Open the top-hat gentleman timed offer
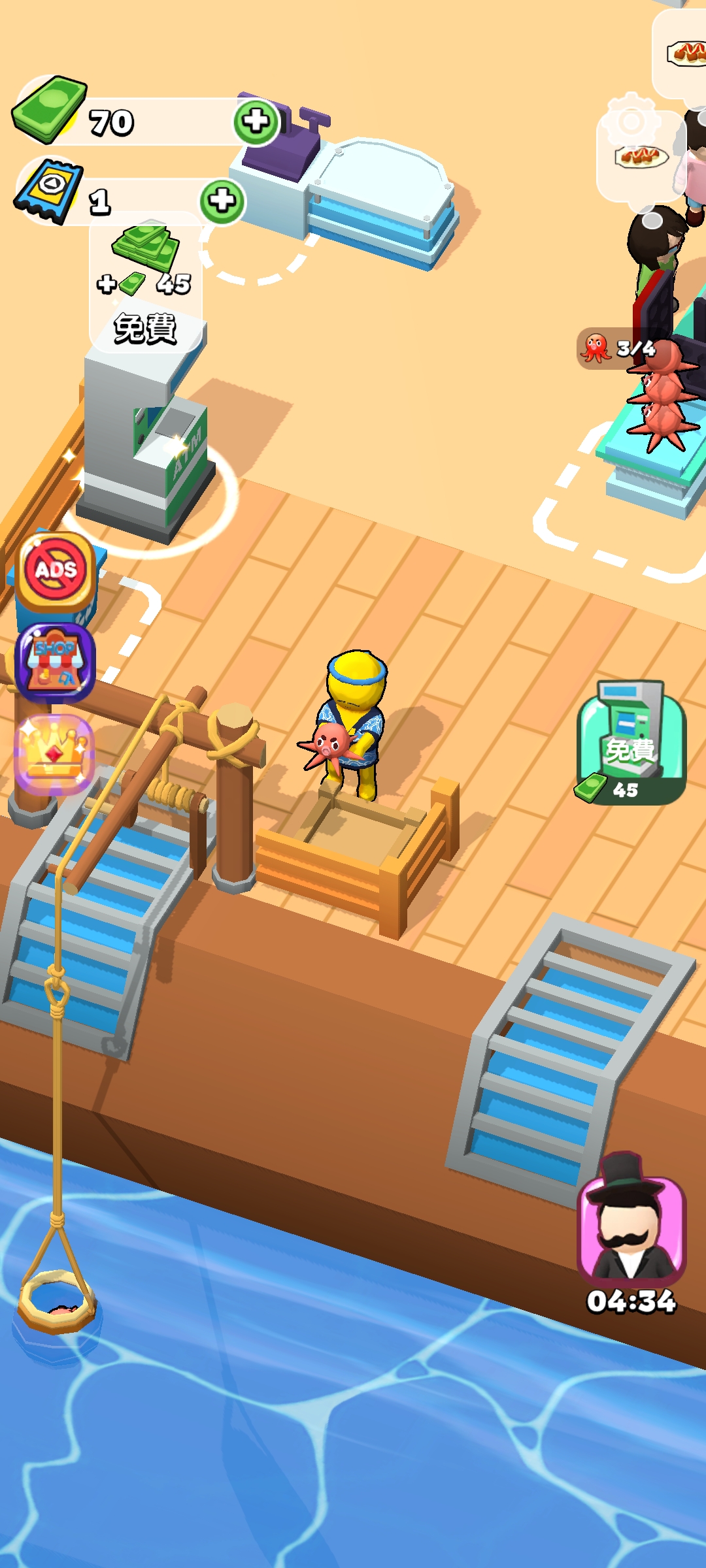706x1568 pixels. (631, 1230)
